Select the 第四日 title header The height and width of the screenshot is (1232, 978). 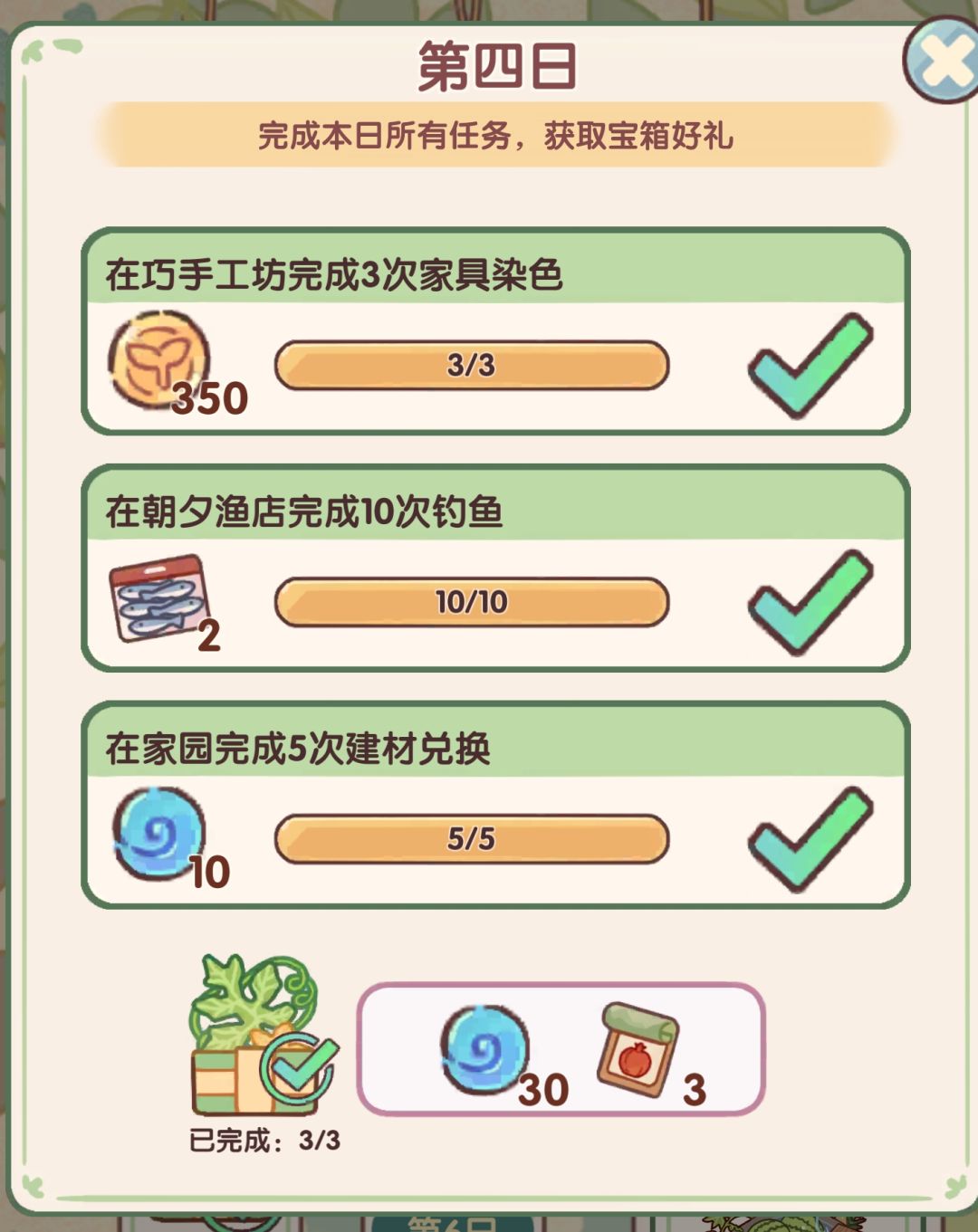click(x=489, y=65)
